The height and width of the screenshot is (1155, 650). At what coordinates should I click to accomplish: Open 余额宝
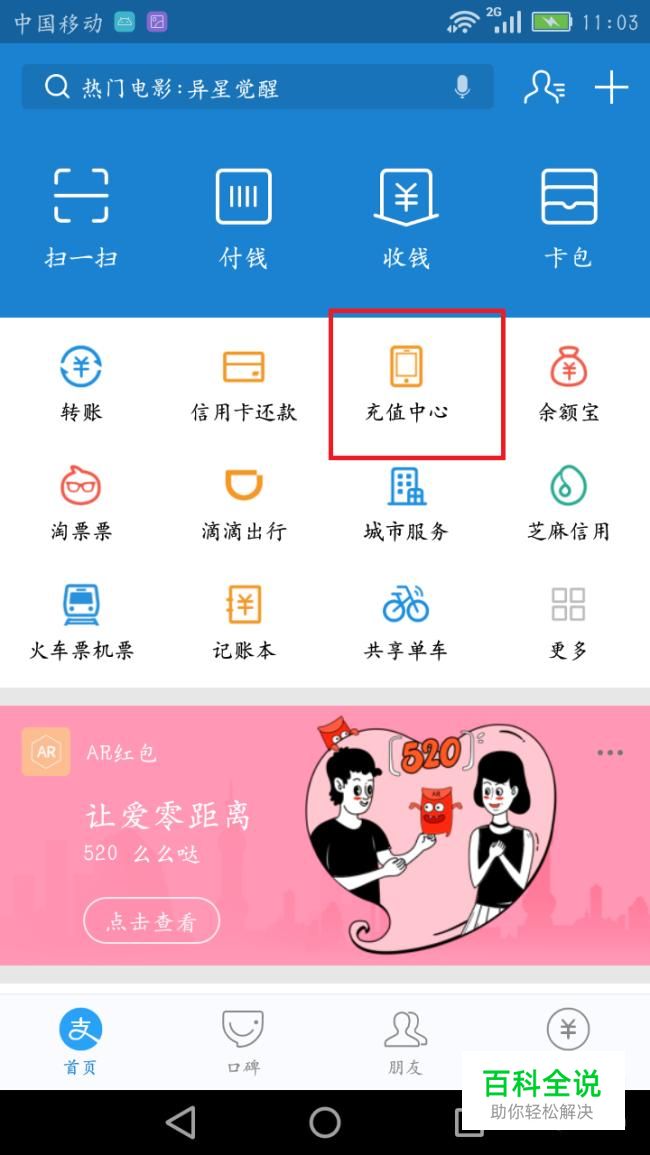(x=569, y=384)
